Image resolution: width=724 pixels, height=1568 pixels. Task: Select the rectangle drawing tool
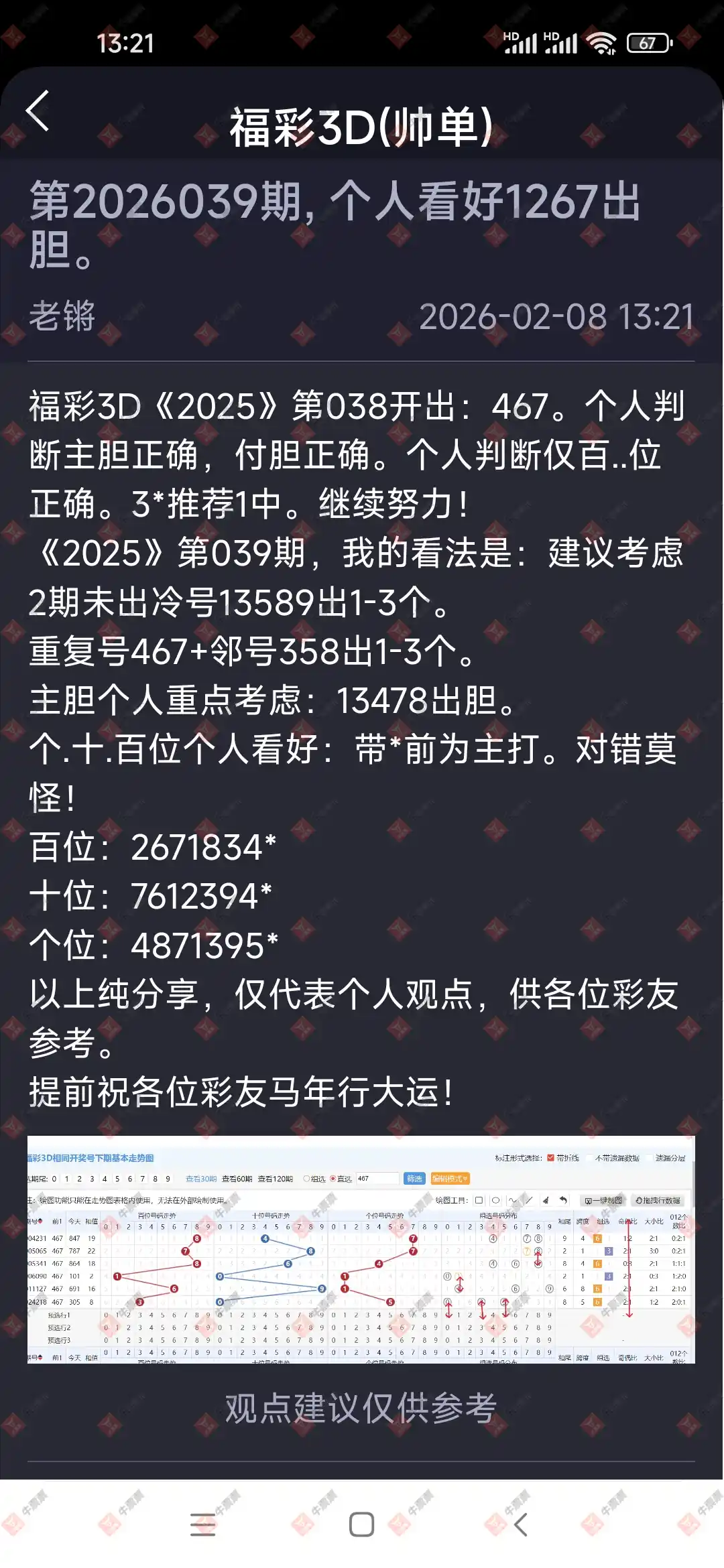[479, 1201]
